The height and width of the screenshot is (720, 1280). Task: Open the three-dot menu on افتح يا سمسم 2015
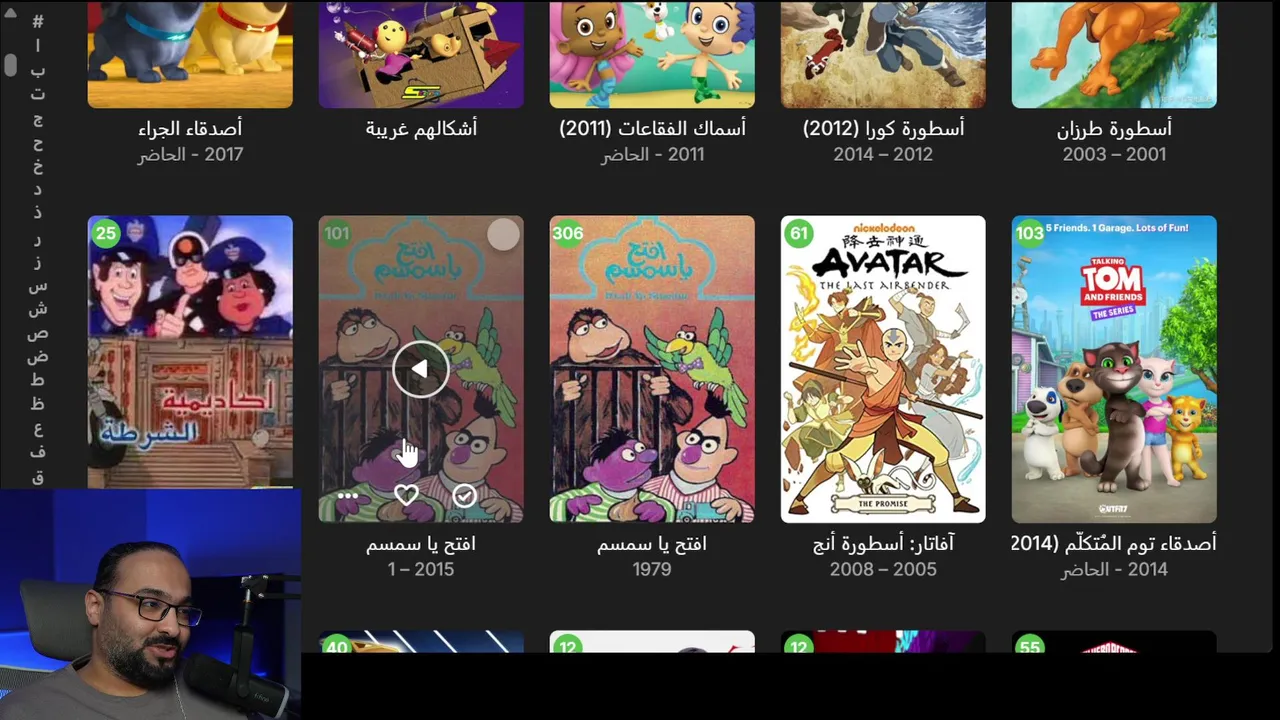click(x=347, y=496)
